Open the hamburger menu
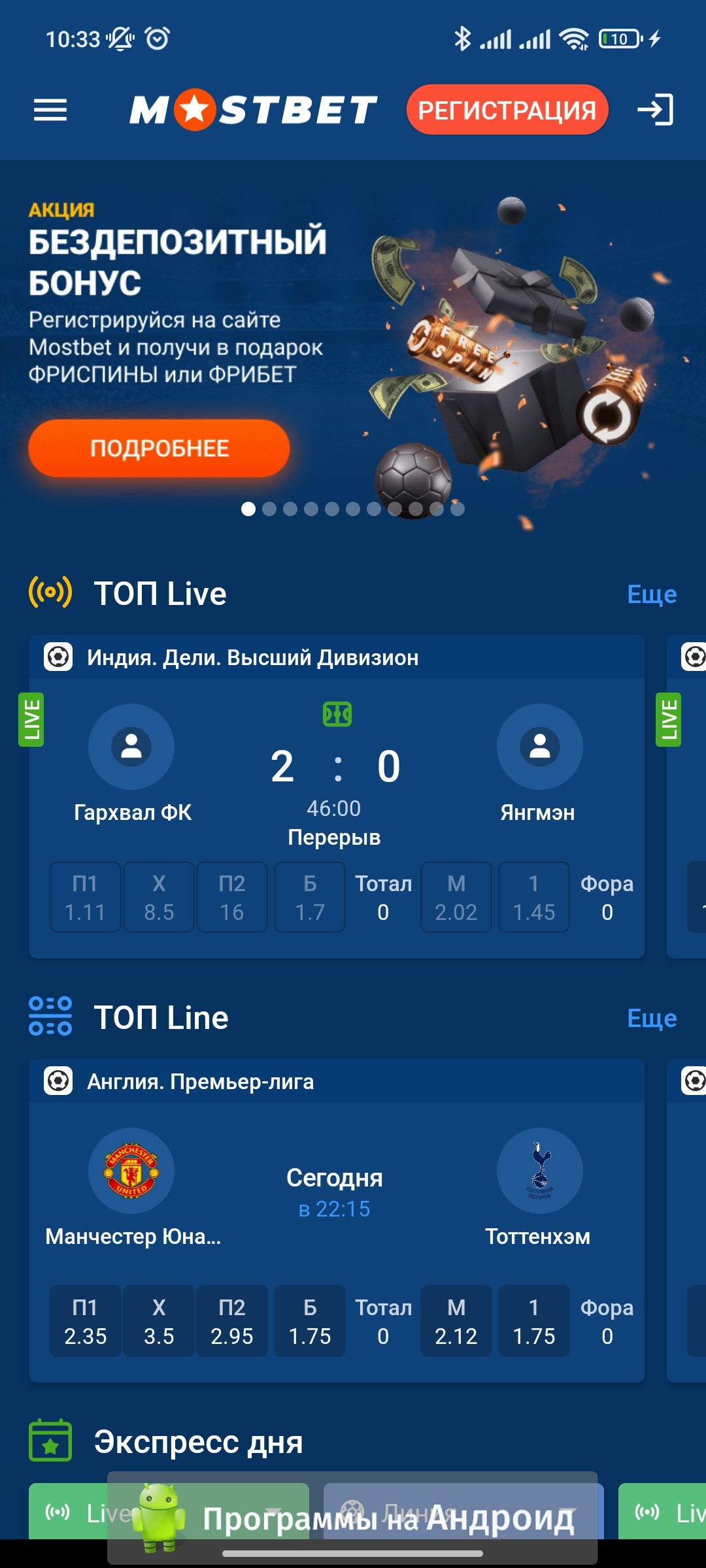The width and height of the screenshot is (706, 1568). coord(50,110)
